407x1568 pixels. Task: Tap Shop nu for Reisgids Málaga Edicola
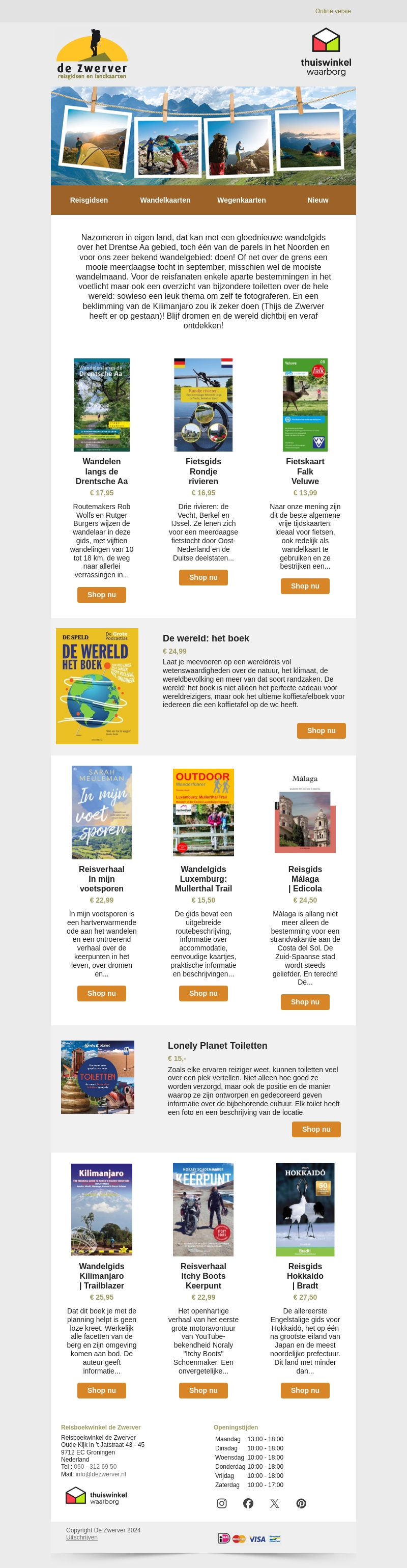[x=305, y=1002]
